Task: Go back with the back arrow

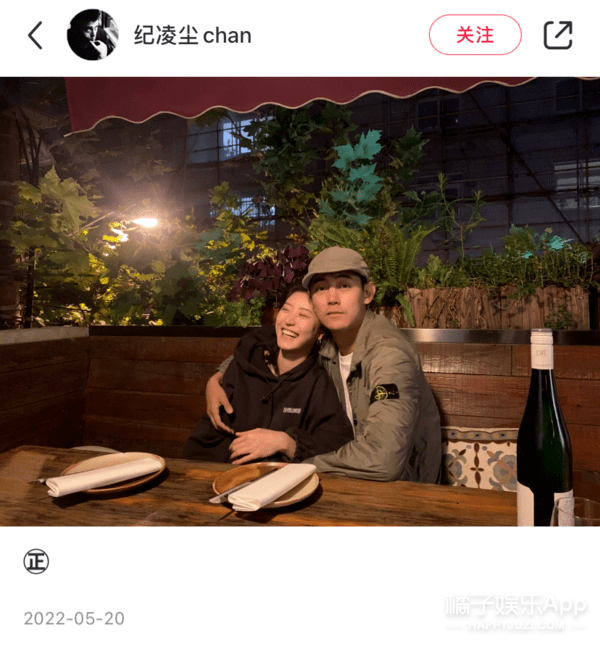Action: [x=36, y=36]
